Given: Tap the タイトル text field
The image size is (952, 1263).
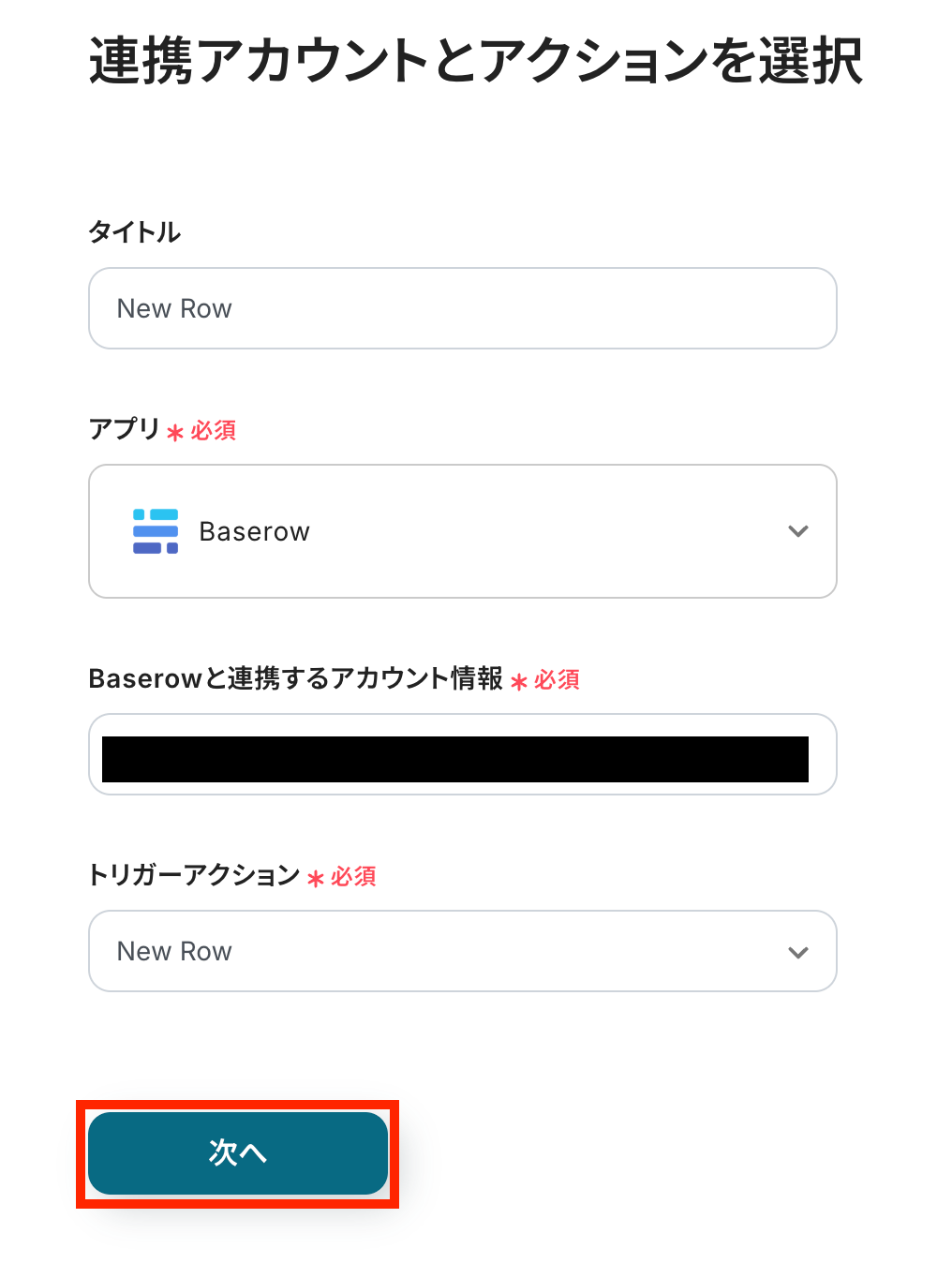Looking at the screenshot, I should [x=462, y=308].
